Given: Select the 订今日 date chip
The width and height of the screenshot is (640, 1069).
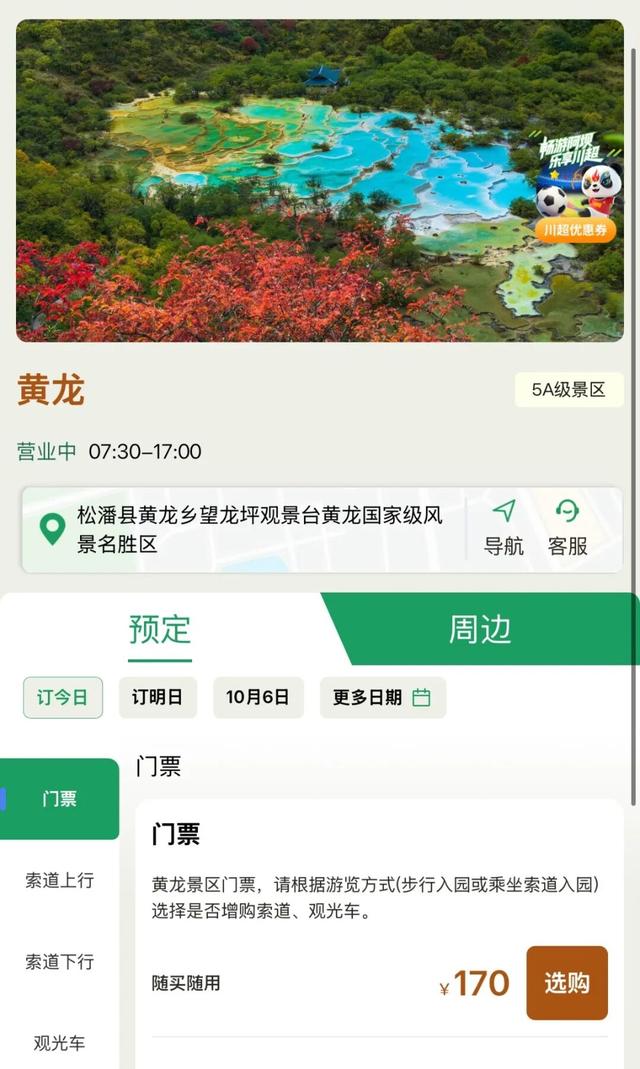Looking at the screenshot, I should point(63,698).
